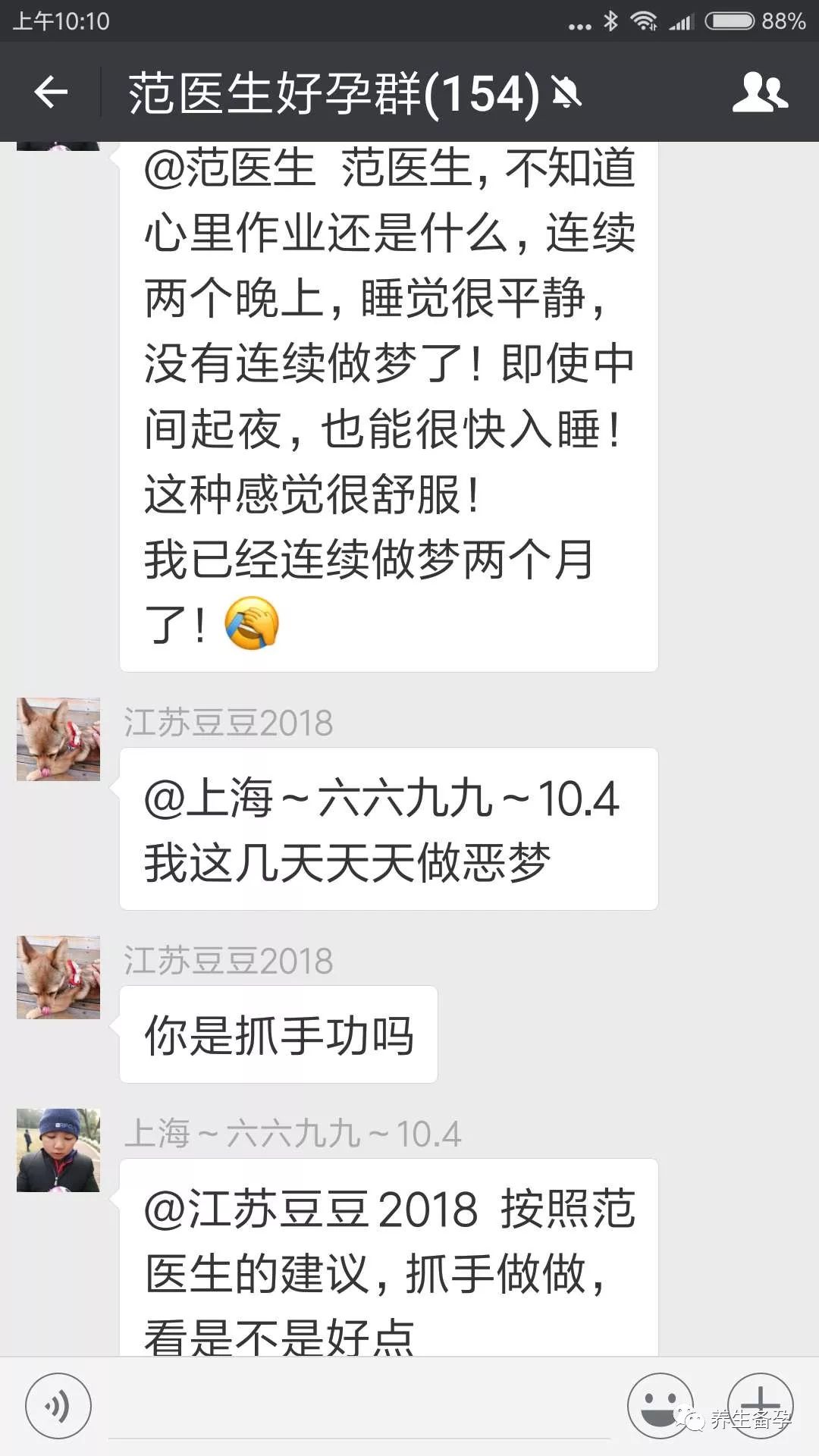Open the emoji sticker panel
The height and width of the screenshot is (1456, 819).
click(x=660, y=1405)
